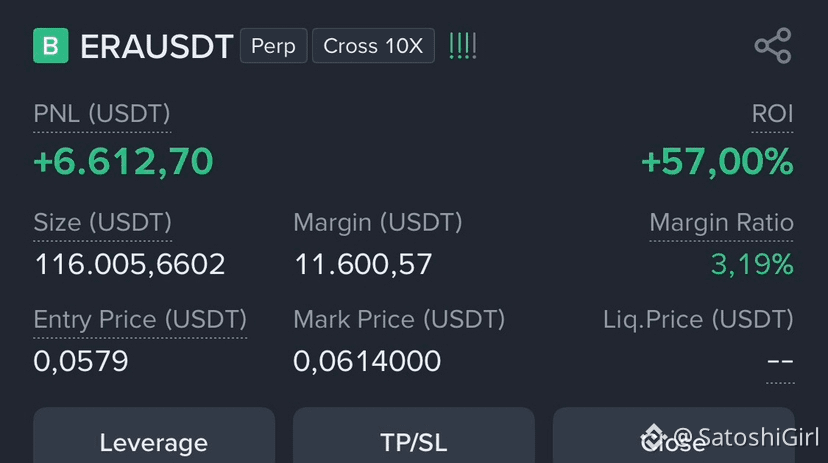Tap the Cross 10X margin mode chip
This screenshot has width=828, height=463.
[x=373, y=46]
